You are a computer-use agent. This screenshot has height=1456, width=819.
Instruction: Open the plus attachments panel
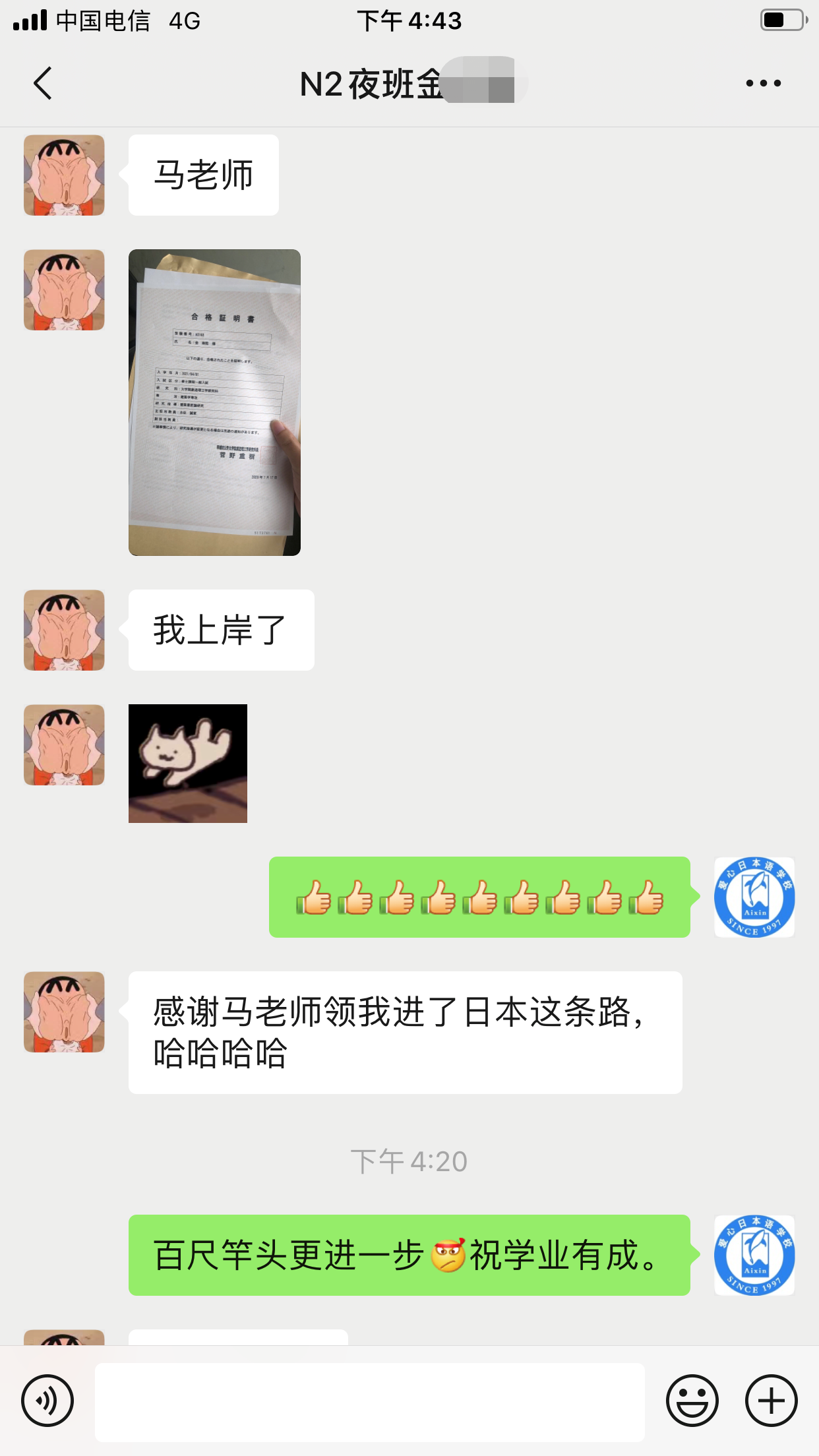[771, 1401]
